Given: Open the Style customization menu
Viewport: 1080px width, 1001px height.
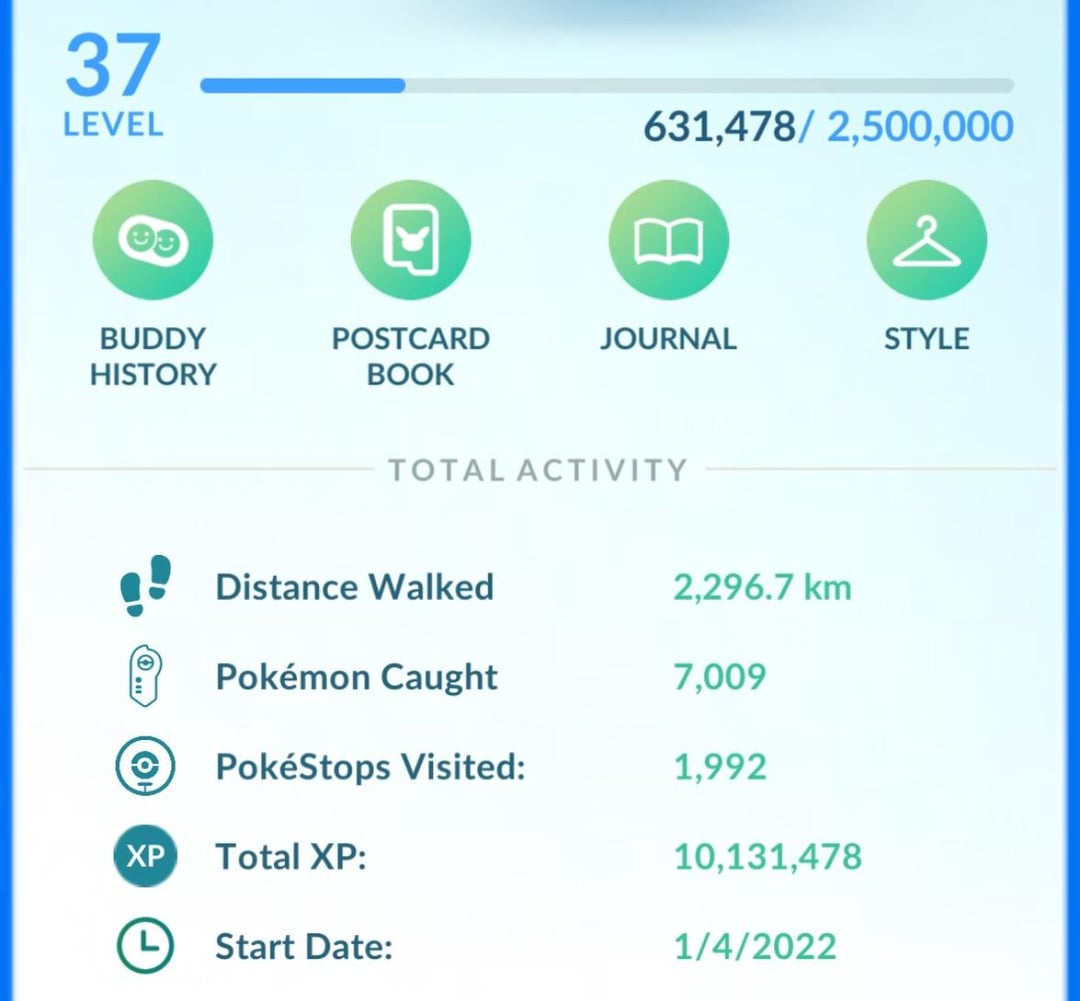Looking at the screenshot, I should (x=926, y=240).
